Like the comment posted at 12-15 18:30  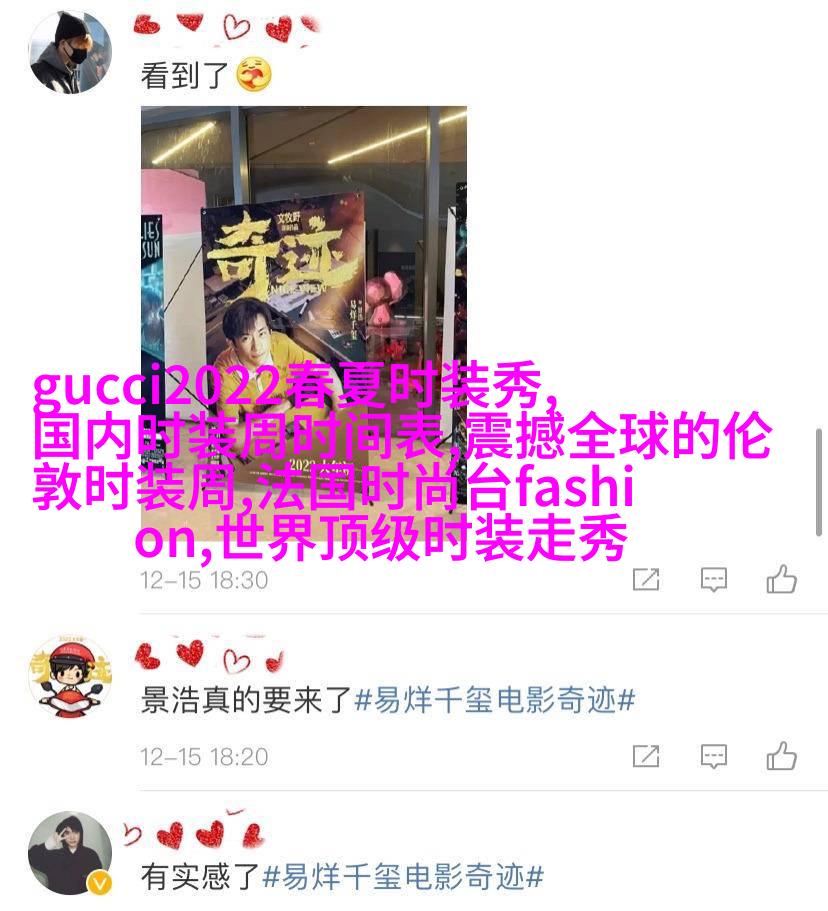[781, 578]
